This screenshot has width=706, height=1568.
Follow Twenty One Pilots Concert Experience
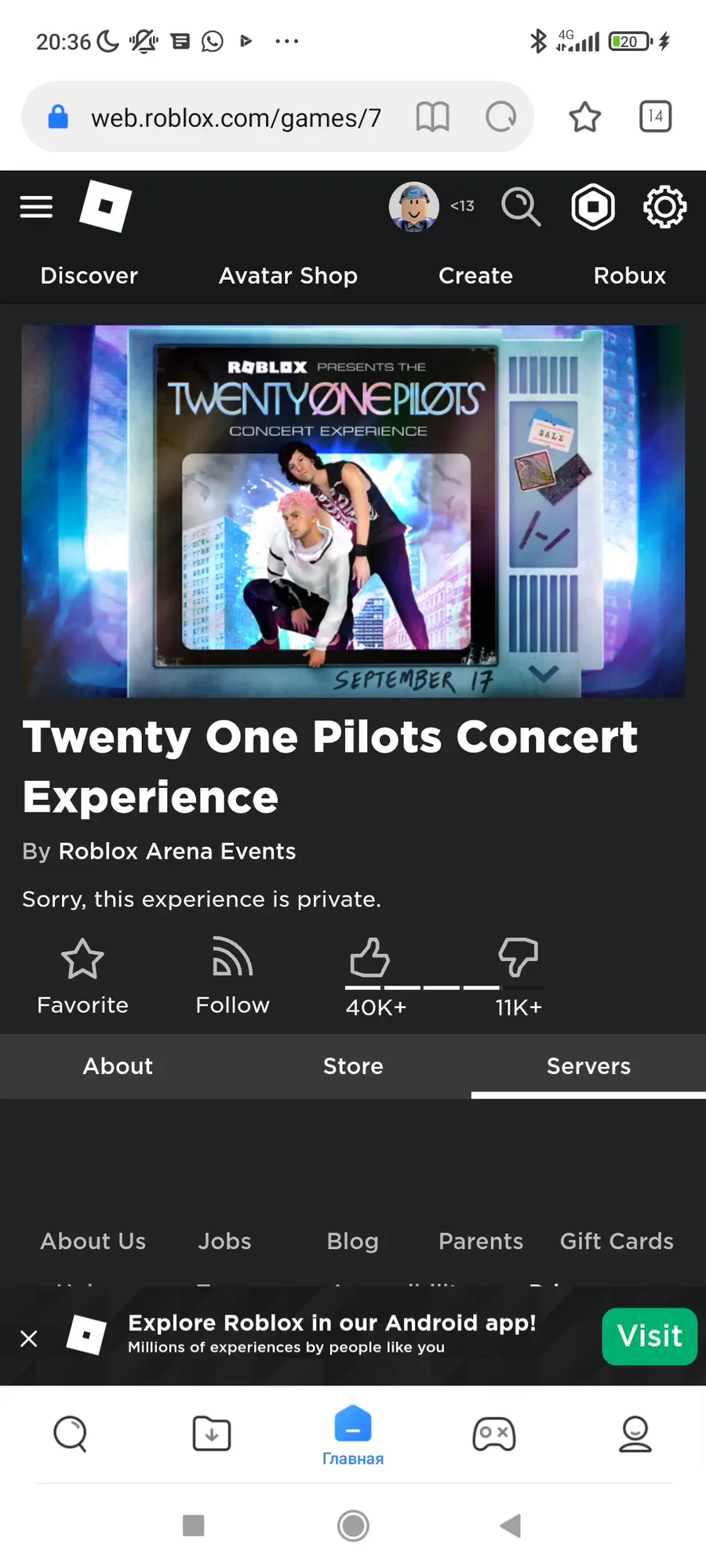pos(232,977)
